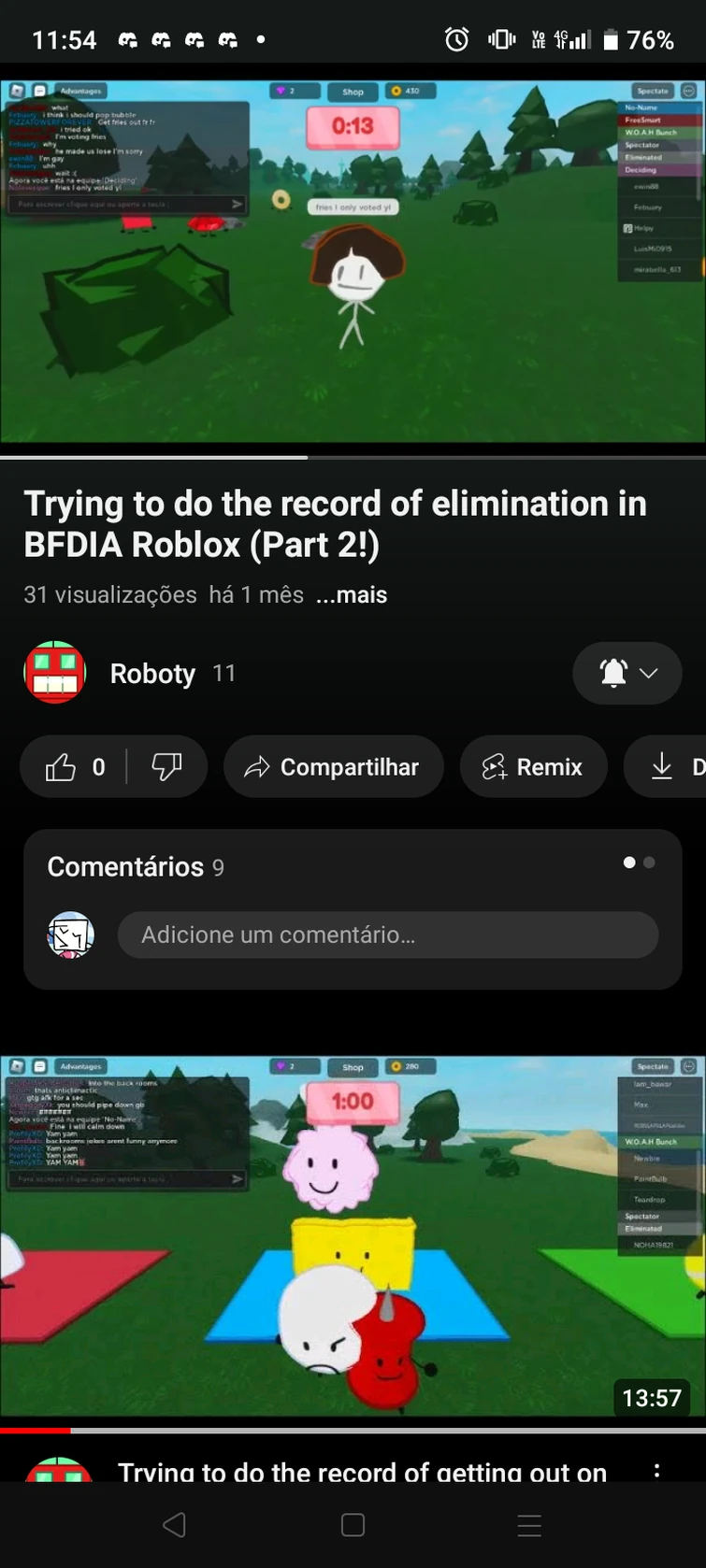This screenshot has width=706, height=1568.
Task: Go back with the system back button
Action: point(175,1526)
